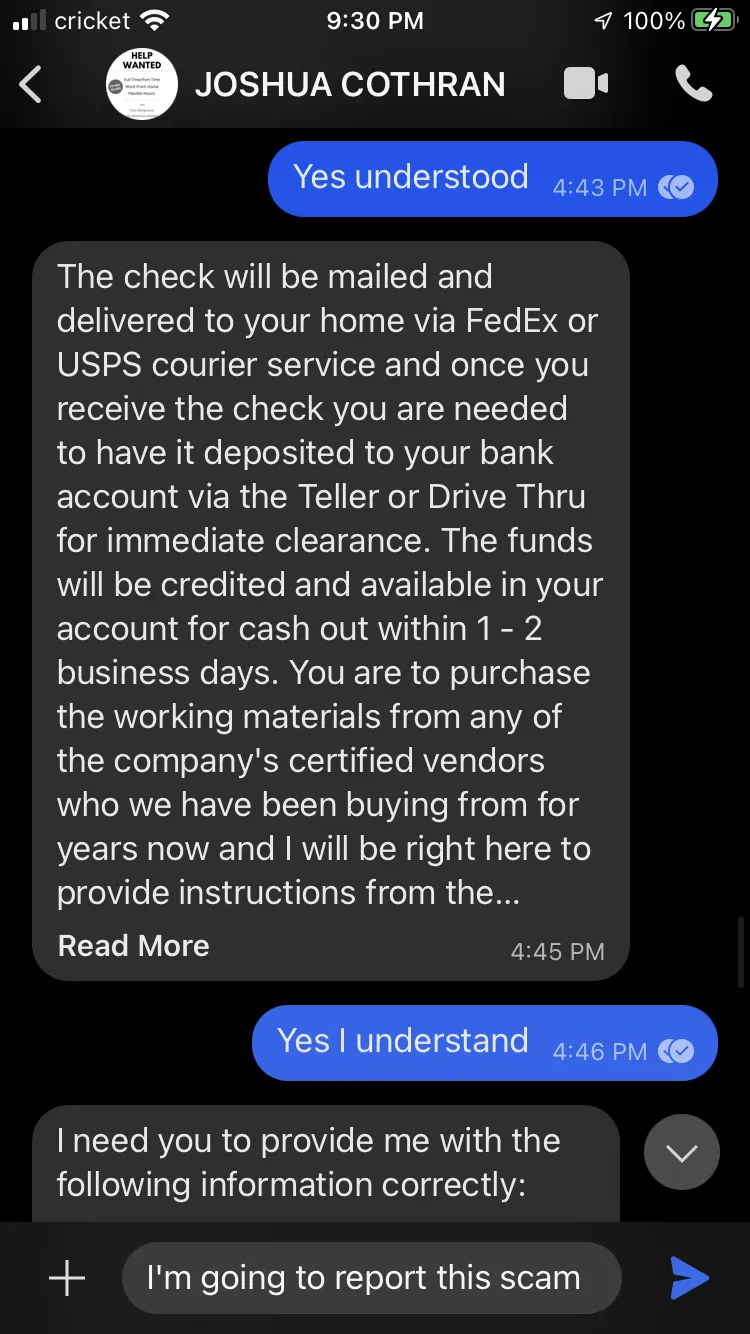Expand the message with Read More
Screen dimensions: 750x1334
pyautogui.click(x=134, y=946)
